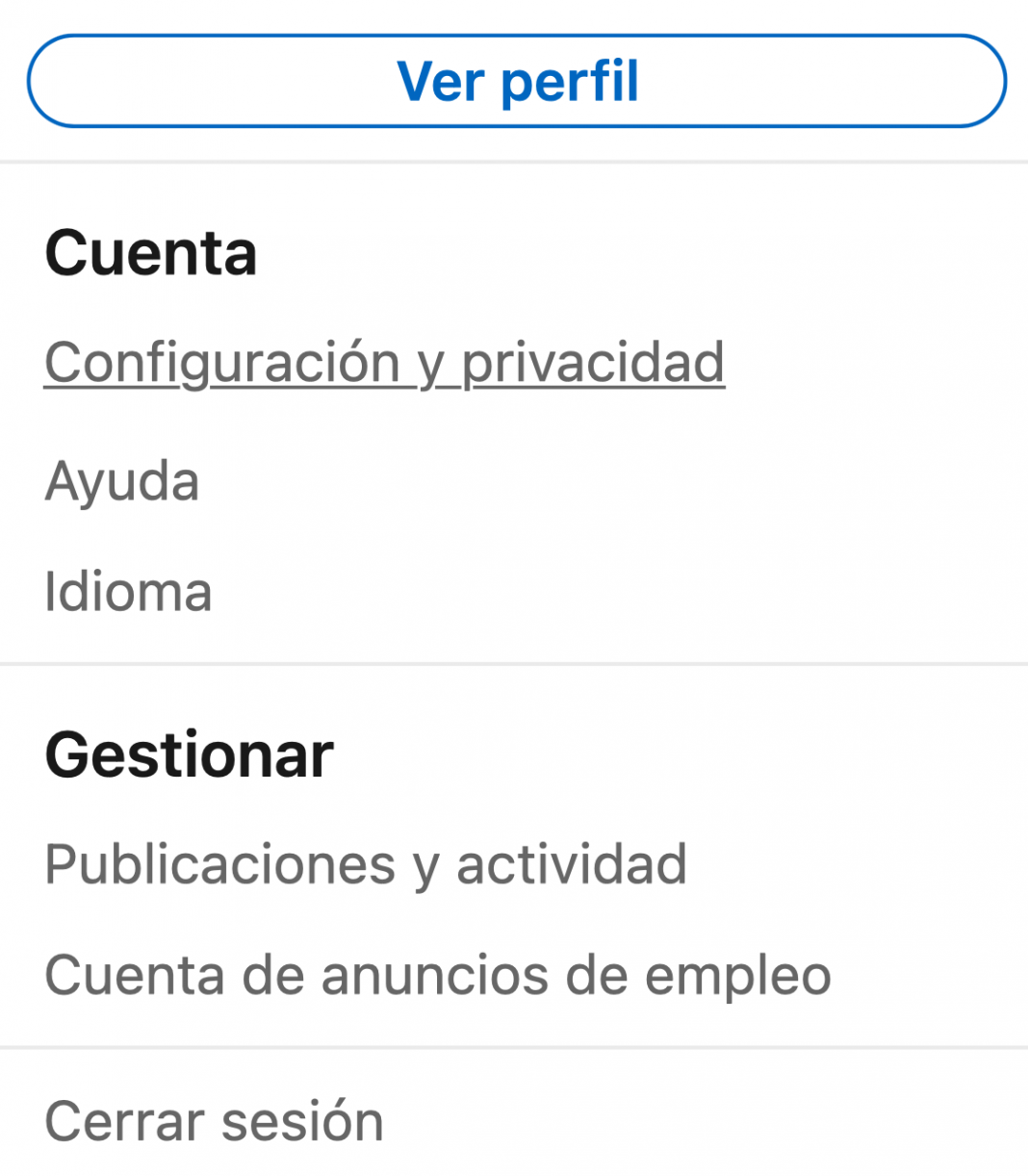The image size is (1028, 1176).
Task: Open Configuración y privacidad
Action: 384,363
